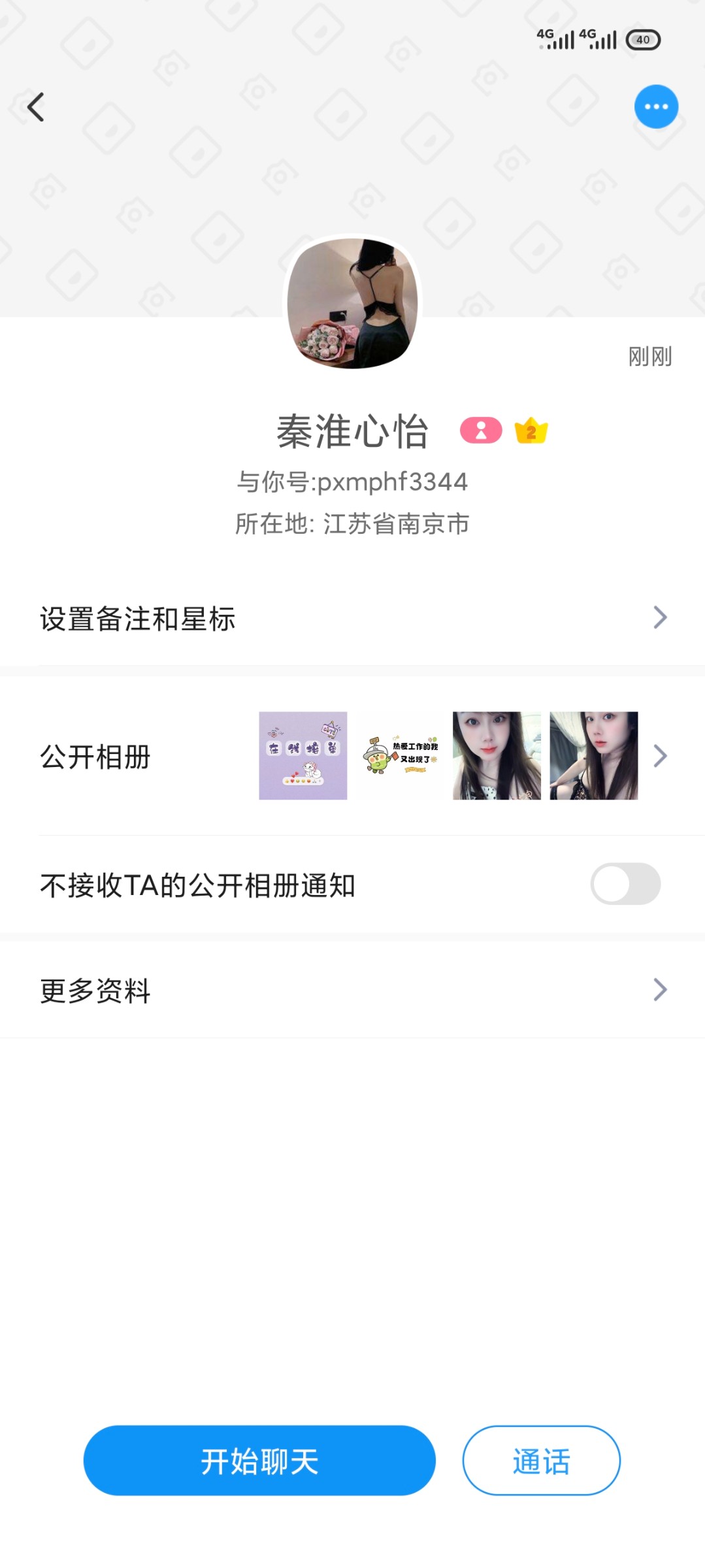Start a call with 通话 button
This screenshot has width=705, height=1568.
click(x=541, y=1461)
